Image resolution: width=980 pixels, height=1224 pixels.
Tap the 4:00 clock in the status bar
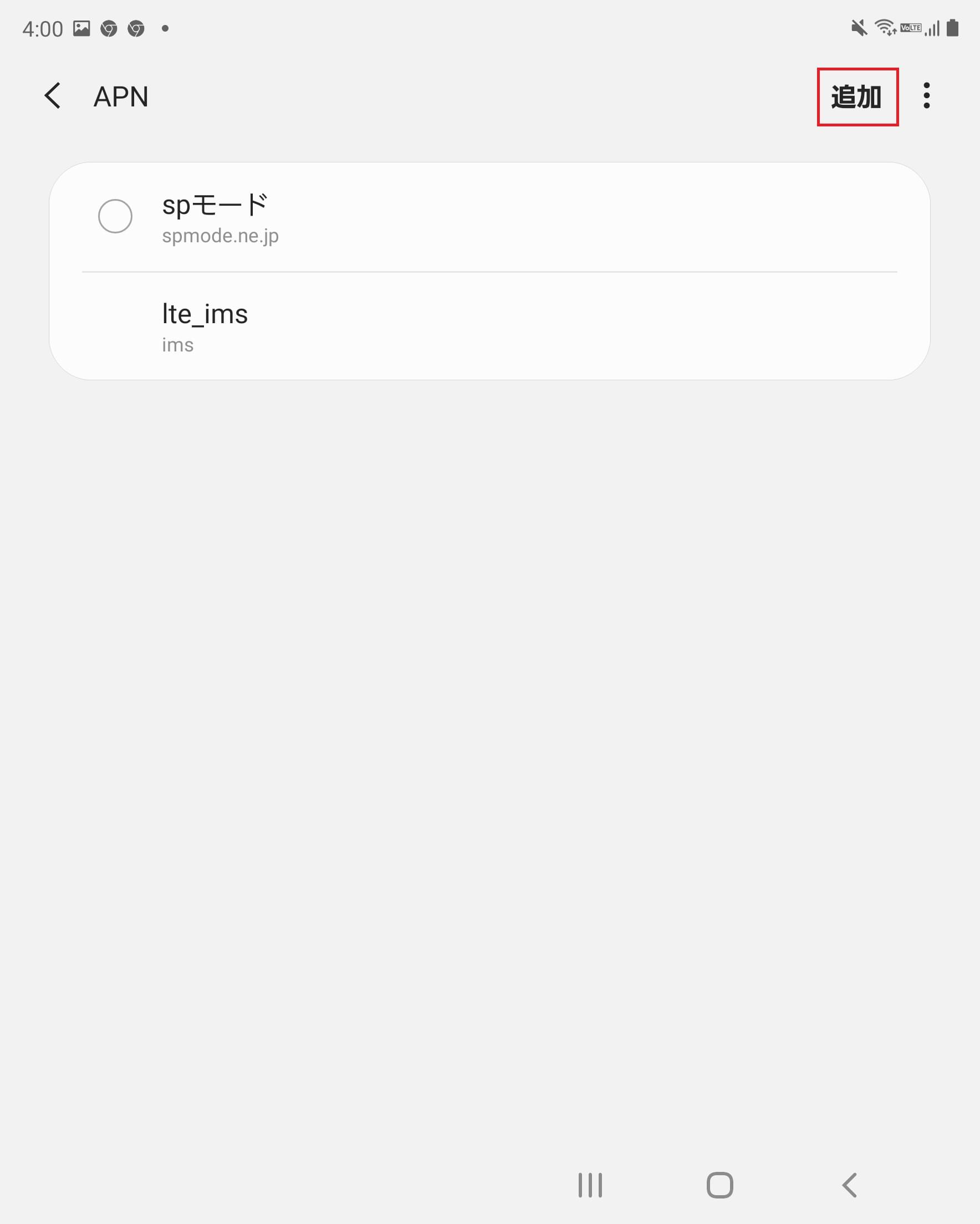tap(43, 28)
